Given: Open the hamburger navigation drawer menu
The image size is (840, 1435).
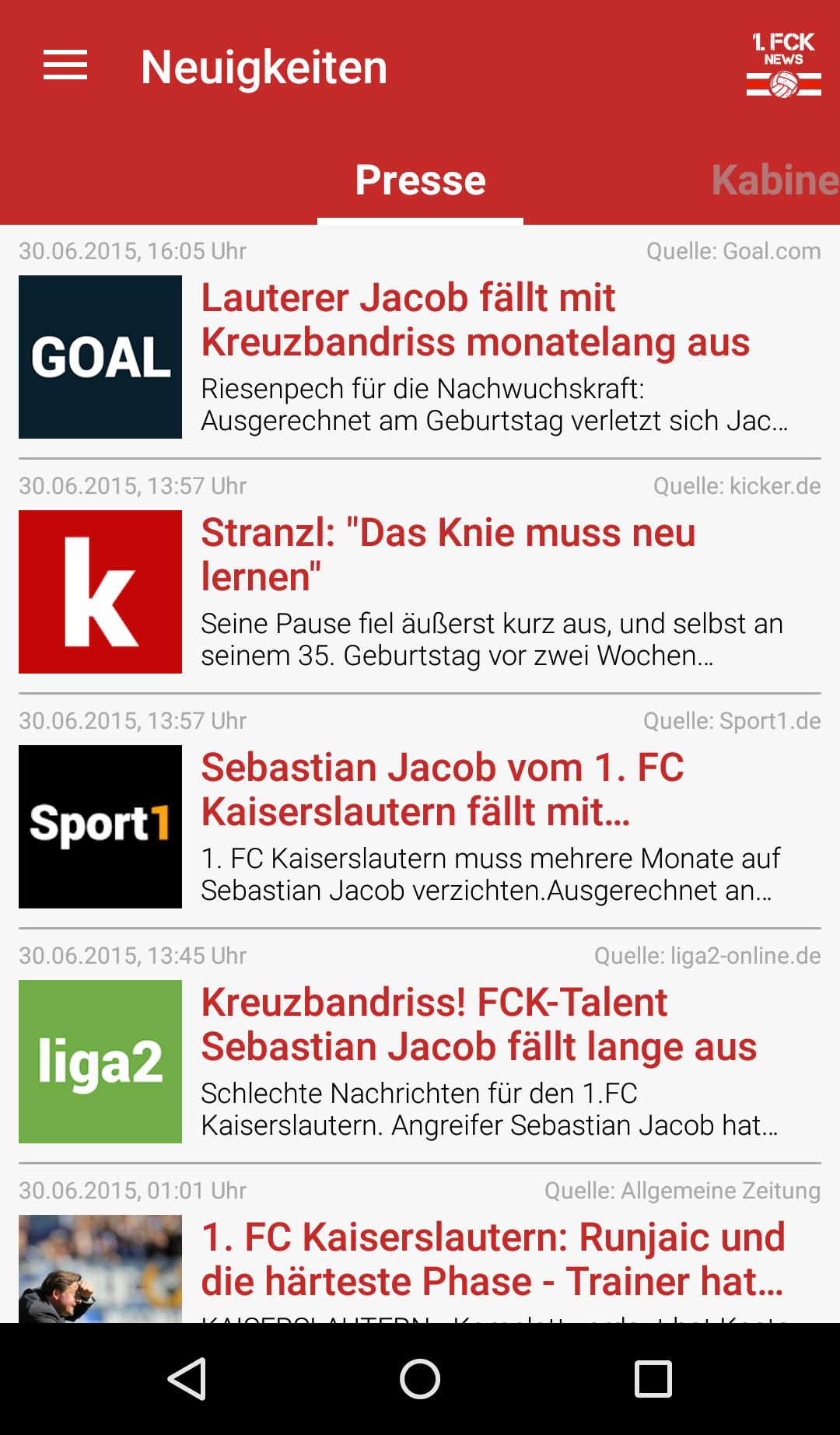Looking at the screenshot, I should click(65, 66).
